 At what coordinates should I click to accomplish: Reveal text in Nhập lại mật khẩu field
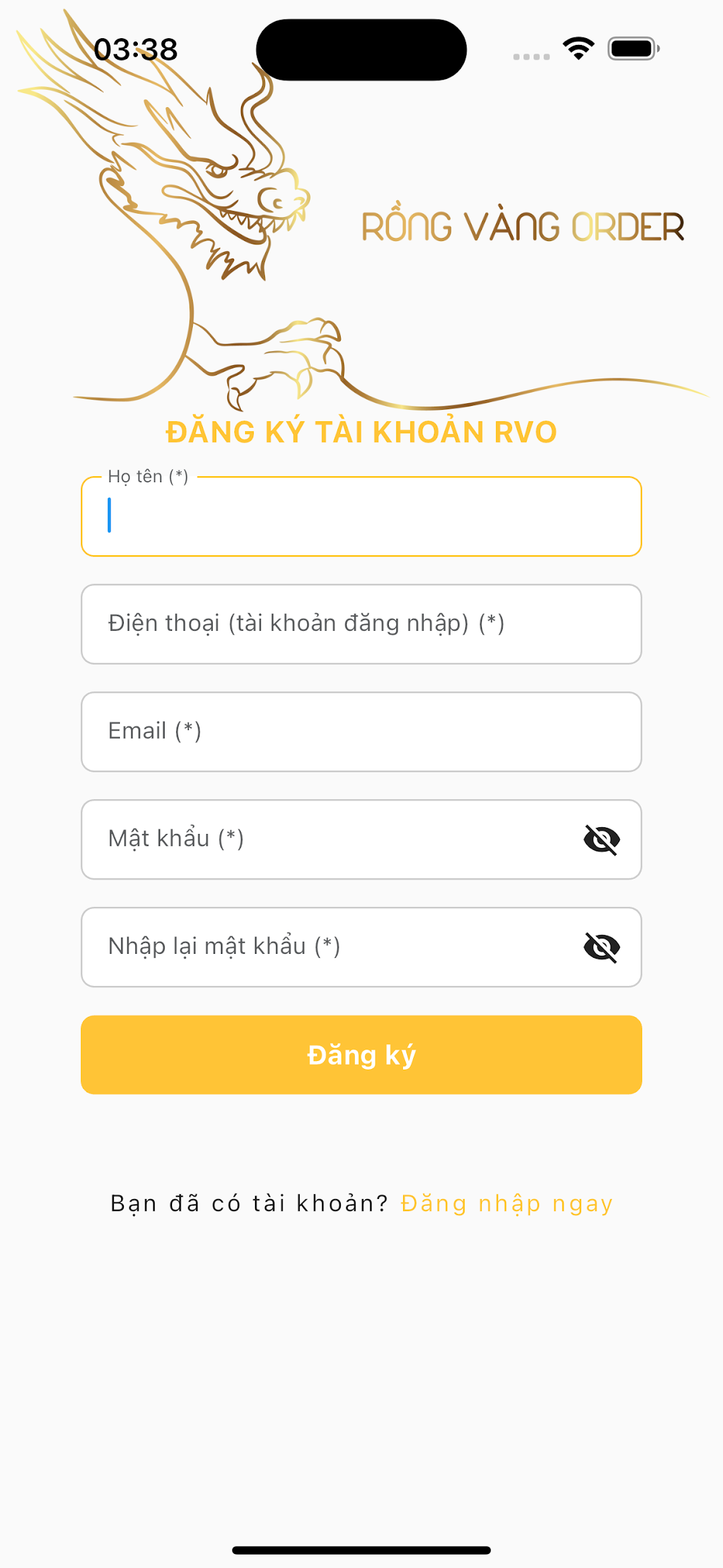click(x=602, y=947)
